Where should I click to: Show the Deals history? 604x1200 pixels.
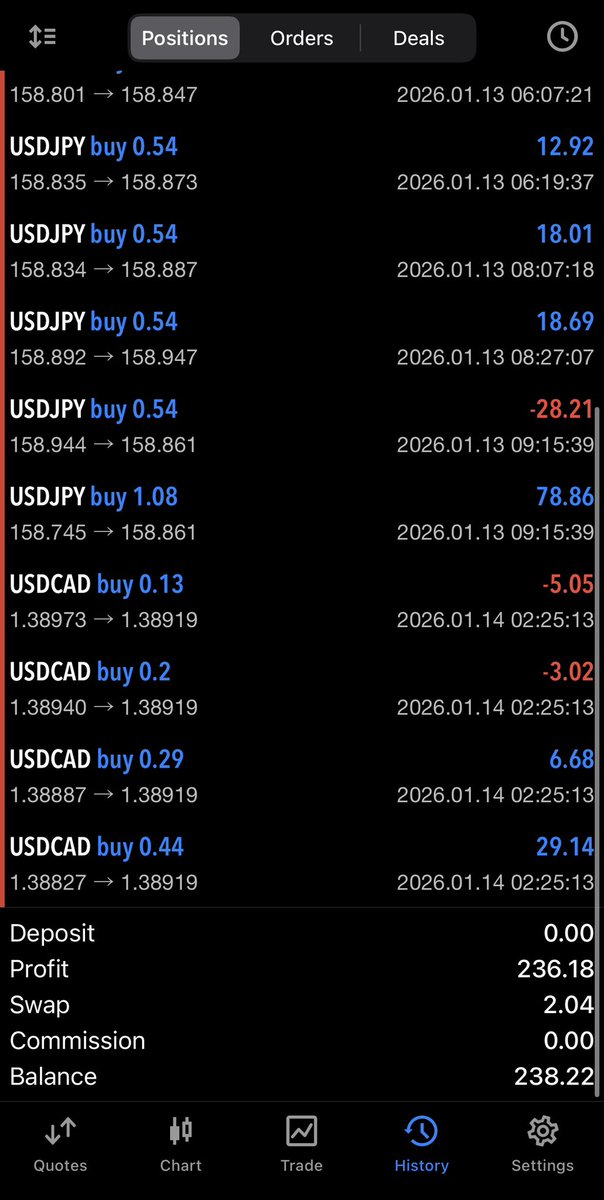point(418,39)
